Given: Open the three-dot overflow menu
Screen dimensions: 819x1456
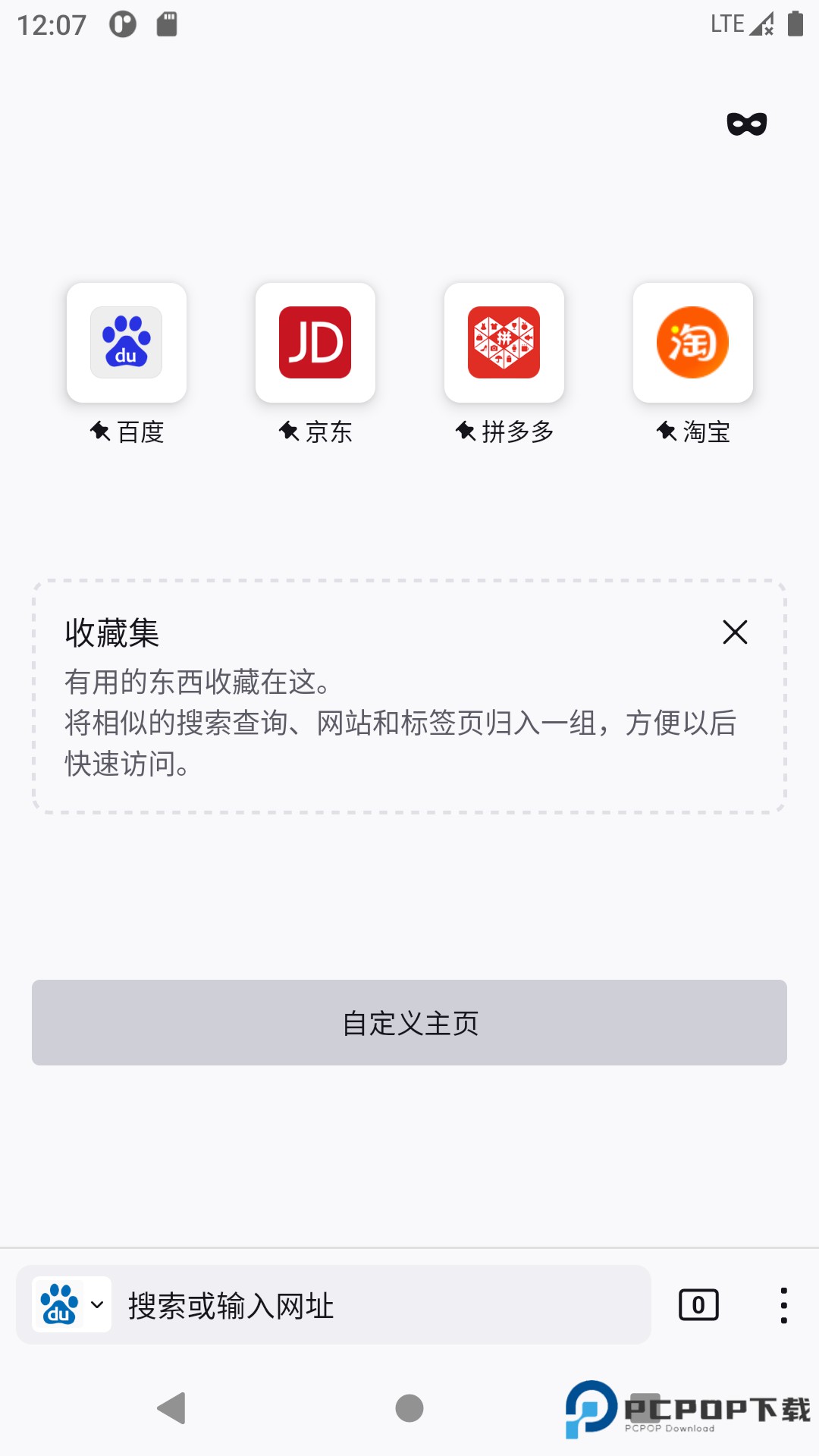Looking at the screenshot, I should click(x=783, y=1305).
